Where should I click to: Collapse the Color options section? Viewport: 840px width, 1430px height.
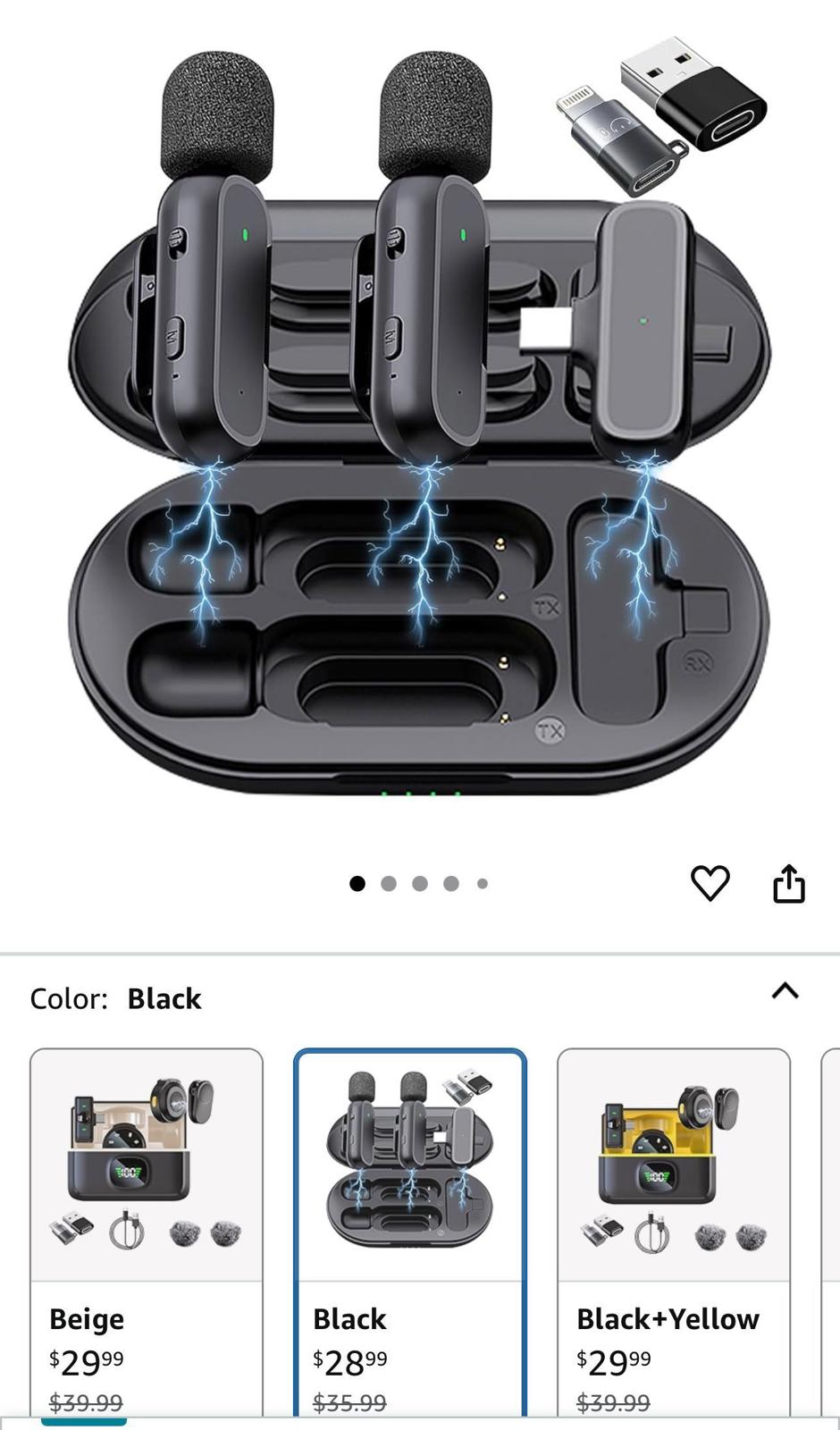(785, 991)
